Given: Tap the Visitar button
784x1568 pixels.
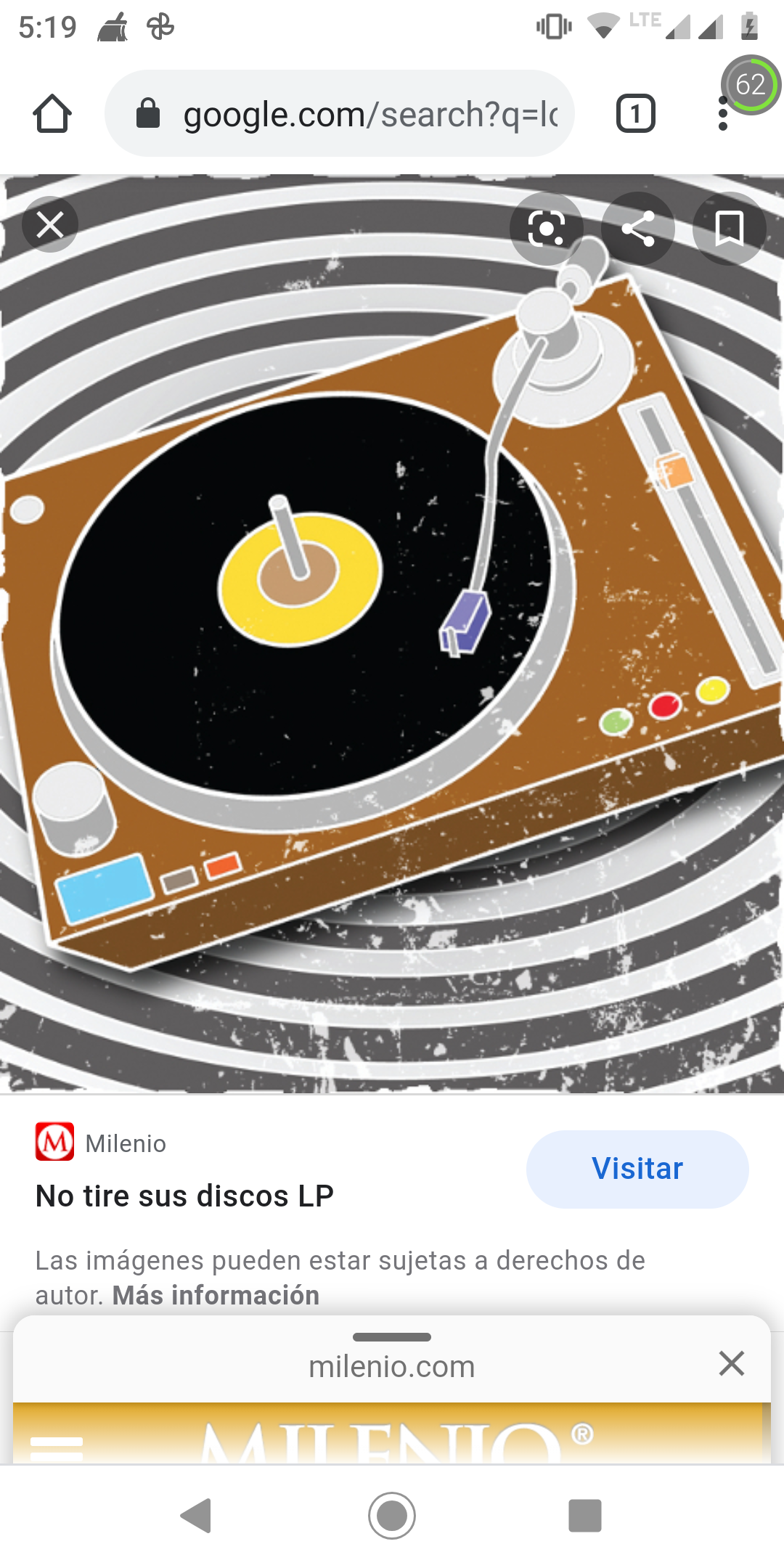Looking at the screenshot, I should pyautogui.click(x=637, y=1169).
